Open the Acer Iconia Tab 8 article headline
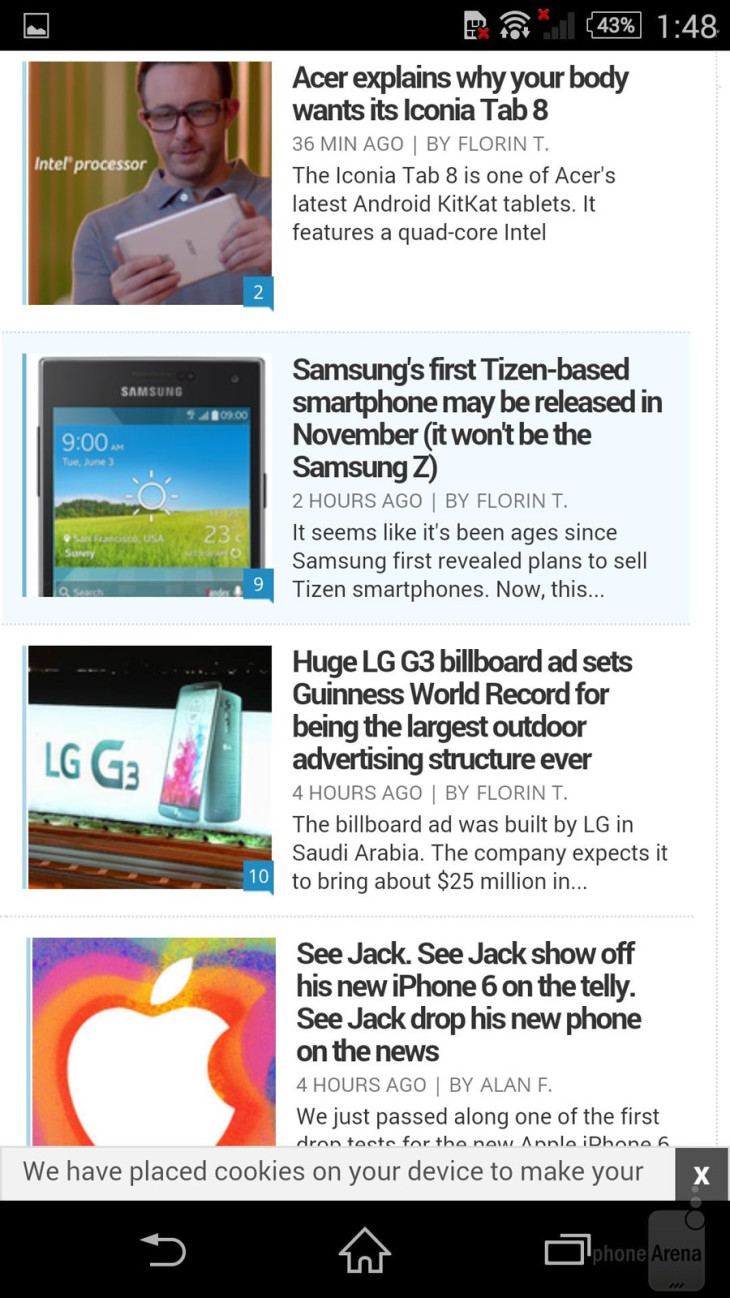The height and width of the screenshot is (1298, 730). (460, 93)
